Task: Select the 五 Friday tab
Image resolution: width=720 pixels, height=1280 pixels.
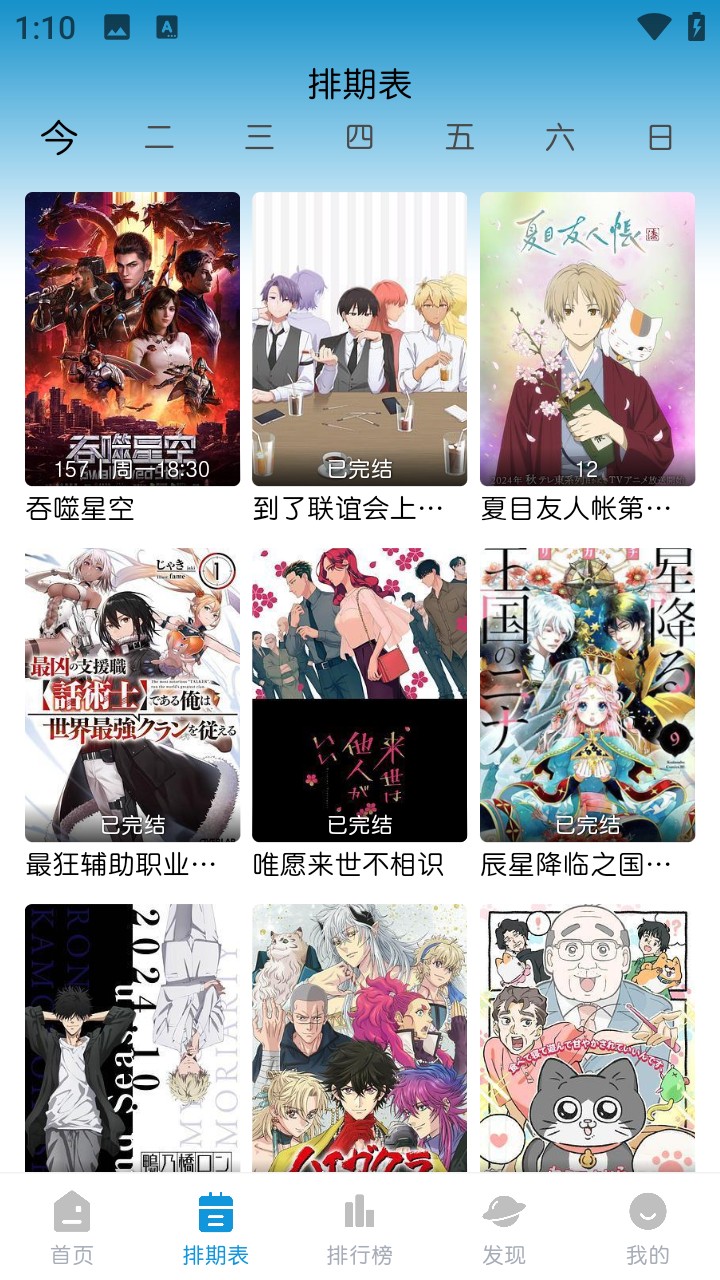Action: pos(461,137)
